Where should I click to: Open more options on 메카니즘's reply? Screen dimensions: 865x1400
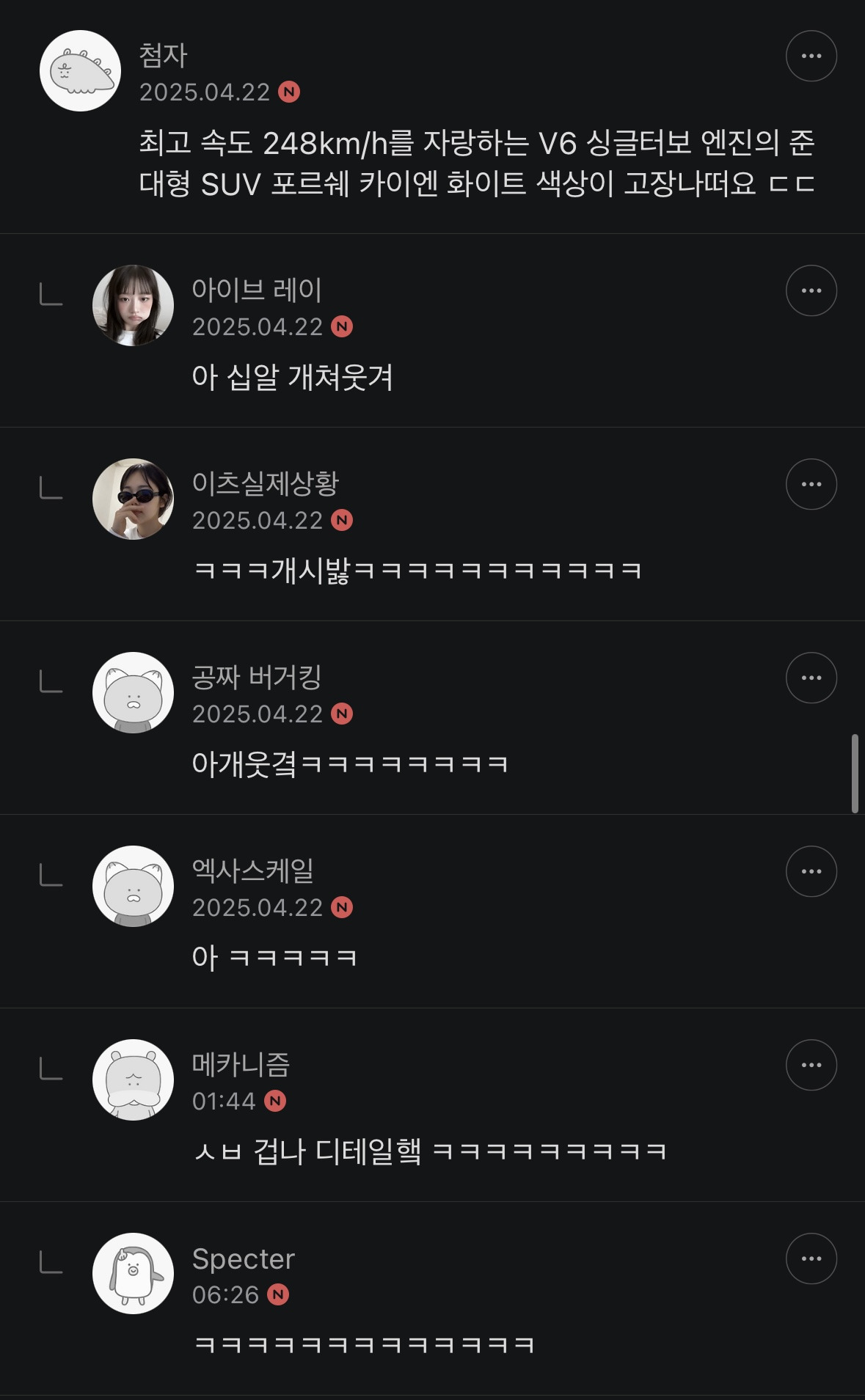coord(811,1065)
